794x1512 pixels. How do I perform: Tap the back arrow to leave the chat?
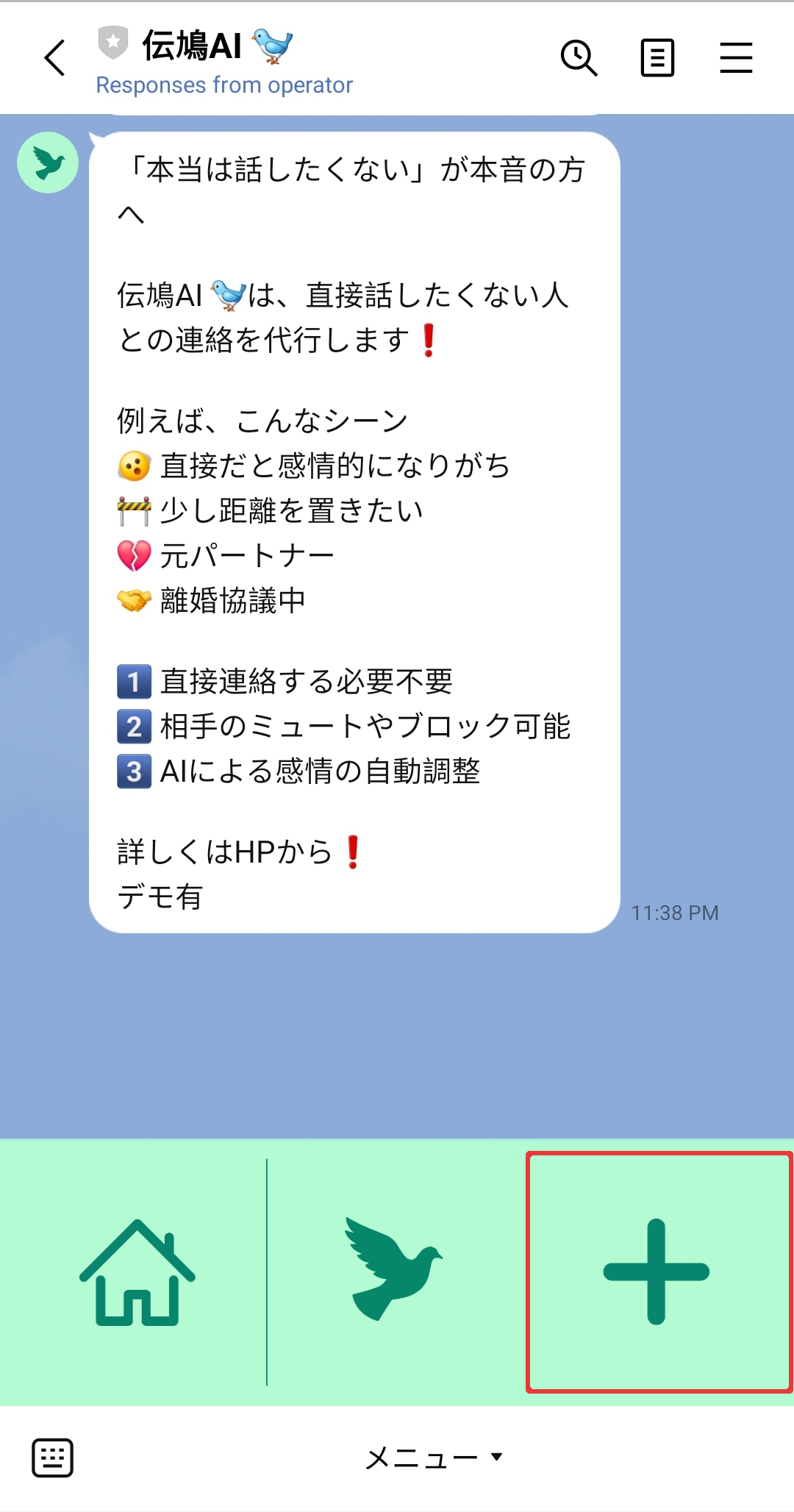click(x=54, y=59)
